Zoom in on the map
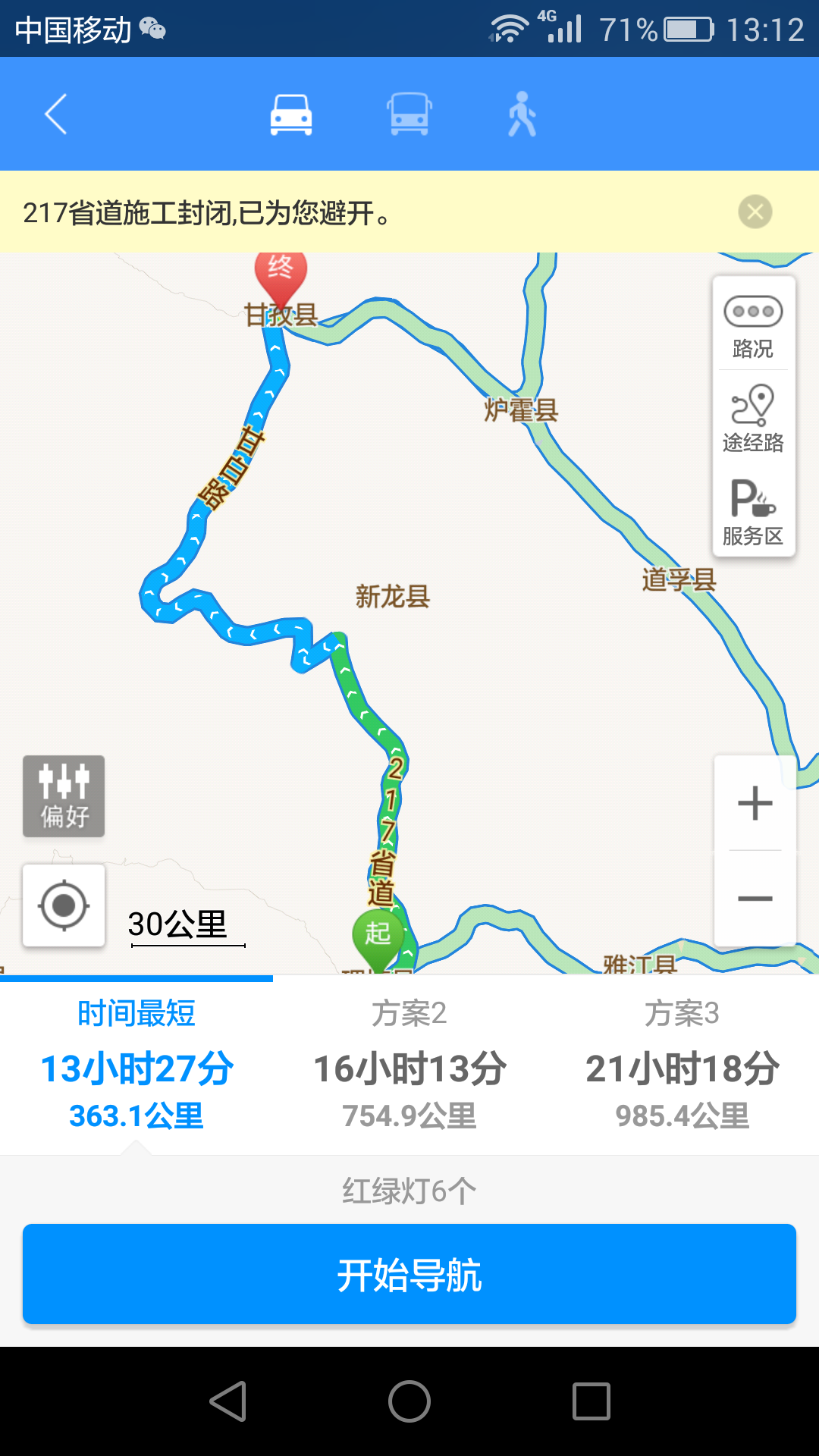The width and height of the screenshot is (819, 1456). [755, 803]
